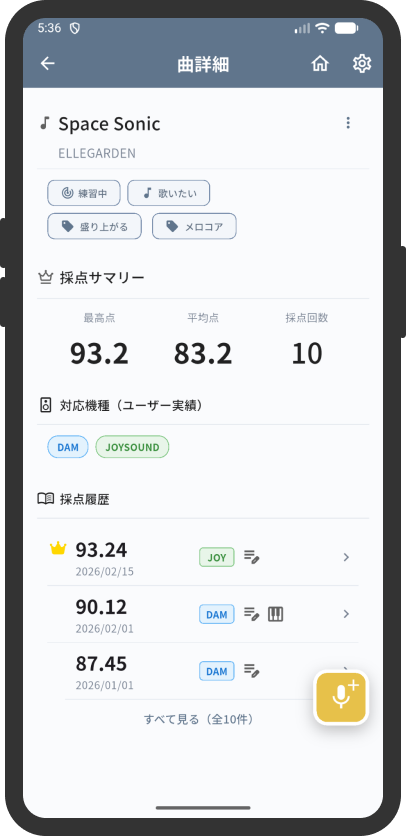
Task: Select the JOYSOUND machine chip
Action: pyautogui.click(x=132, y=447)
